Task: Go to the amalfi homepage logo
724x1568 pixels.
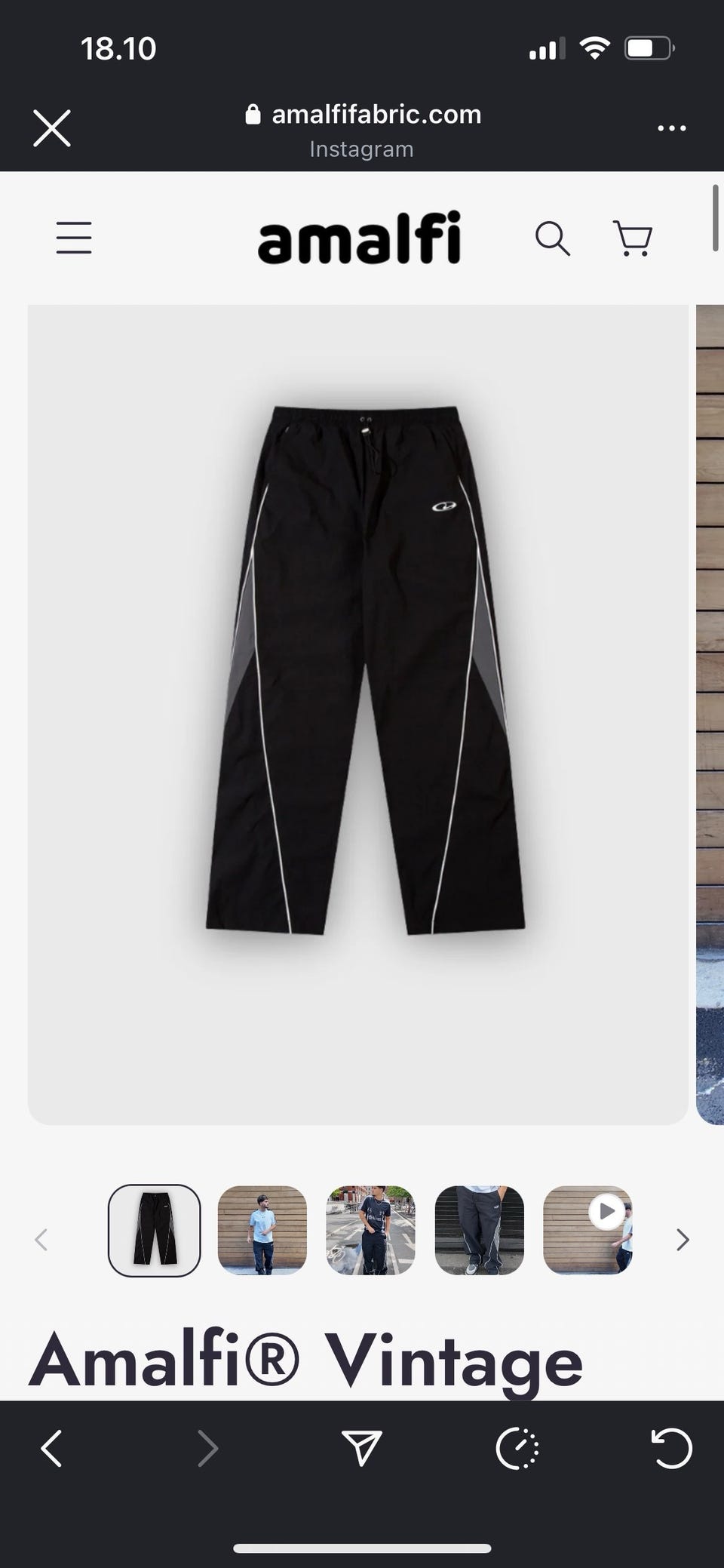Action: coord(359,238)
